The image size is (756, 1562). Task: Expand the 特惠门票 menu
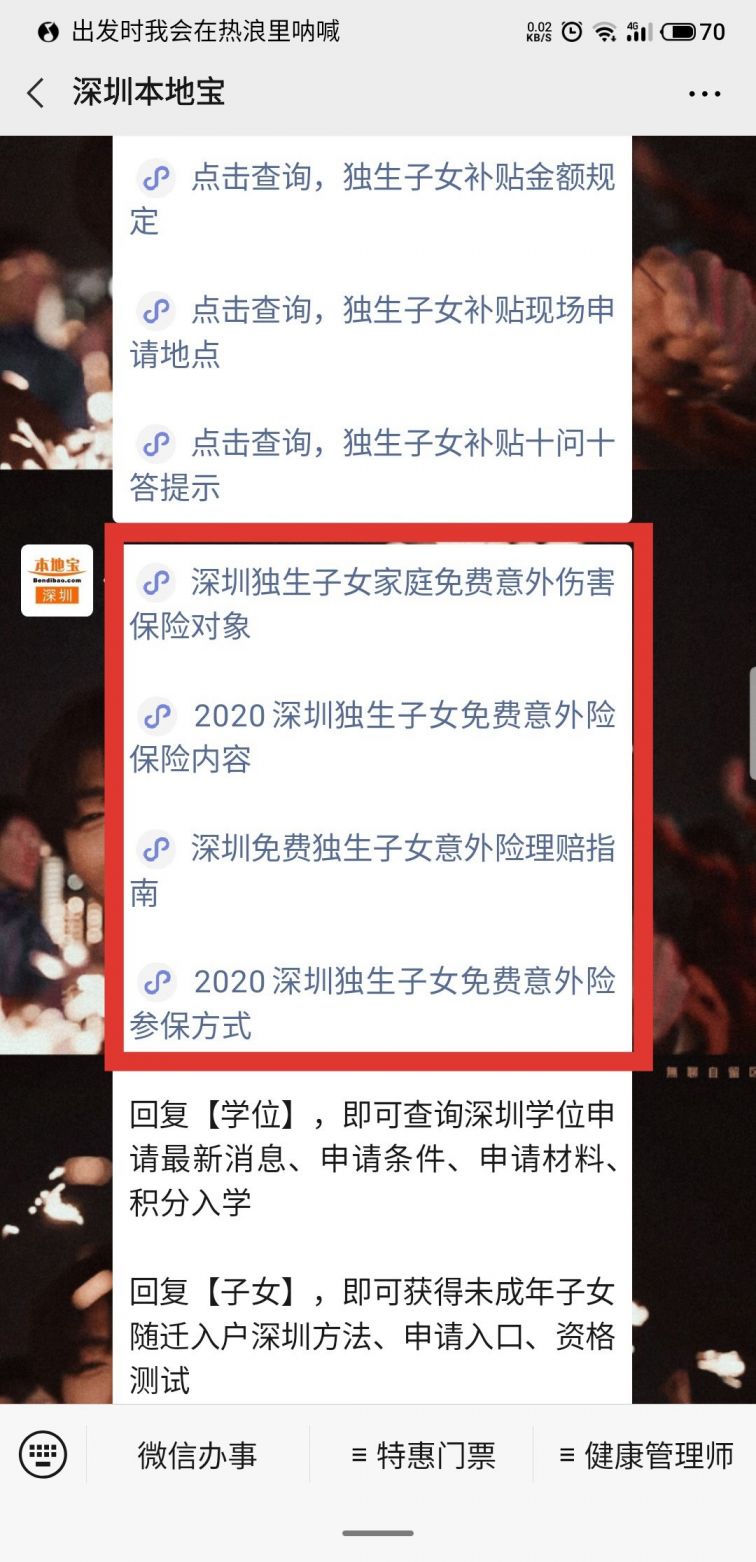coord(422,1455)
